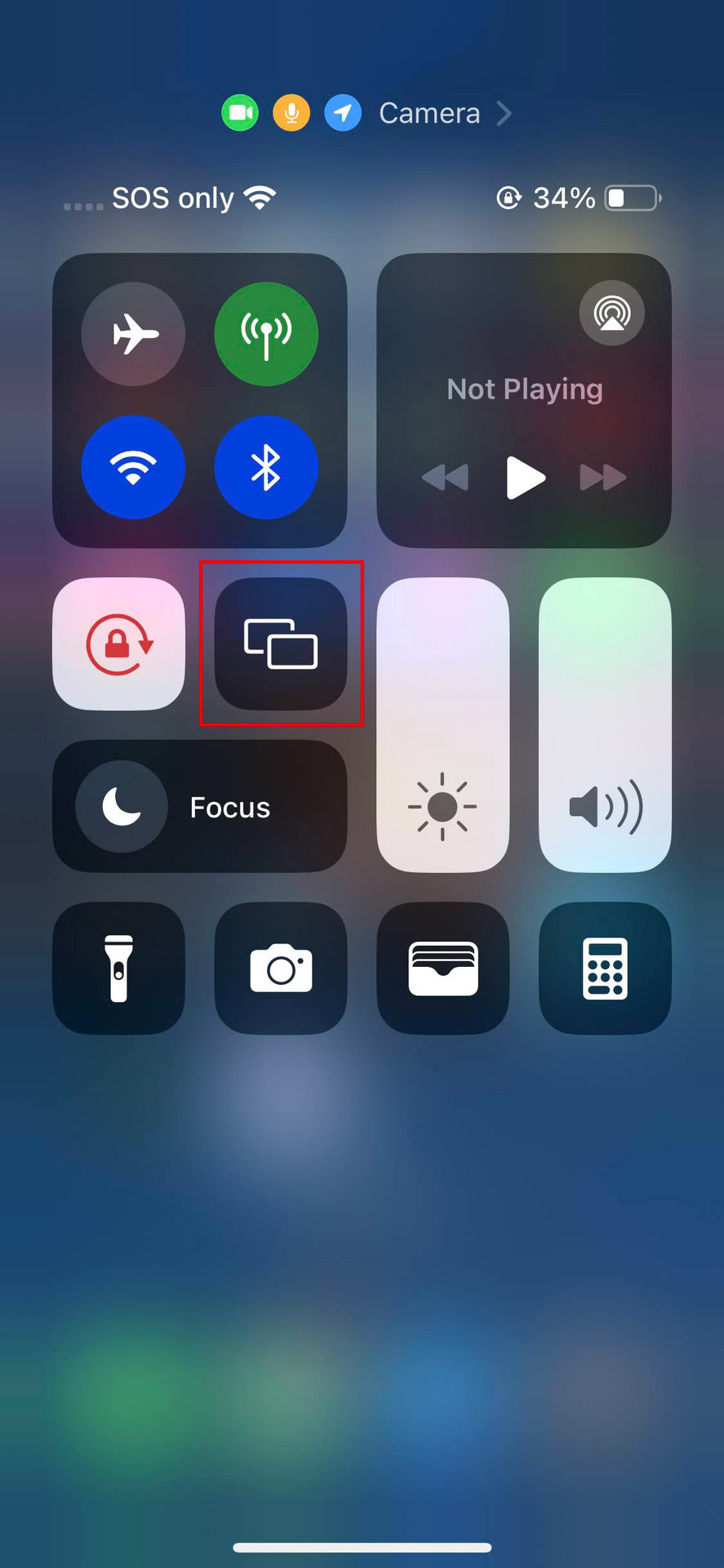Disable Wi-Fi

pyautogui.click(x=133, y=467)
